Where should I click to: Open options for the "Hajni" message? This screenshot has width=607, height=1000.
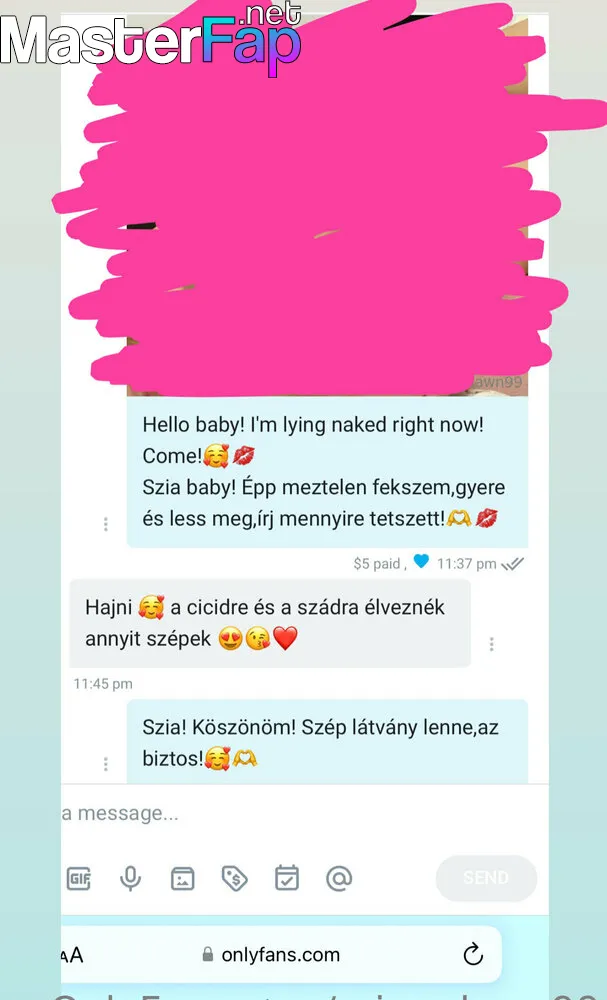pos(492,644)
